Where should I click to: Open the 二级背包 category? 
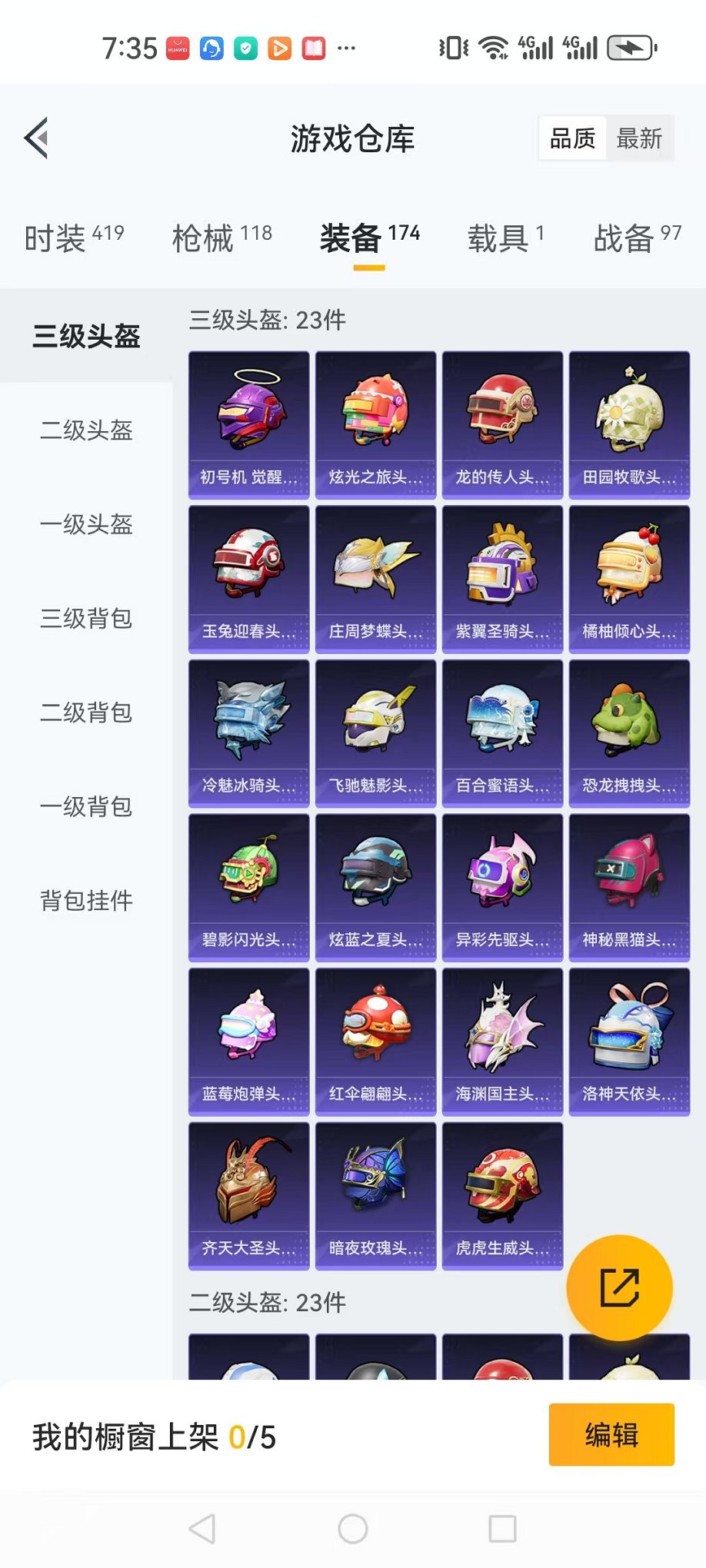coord(86,713)
